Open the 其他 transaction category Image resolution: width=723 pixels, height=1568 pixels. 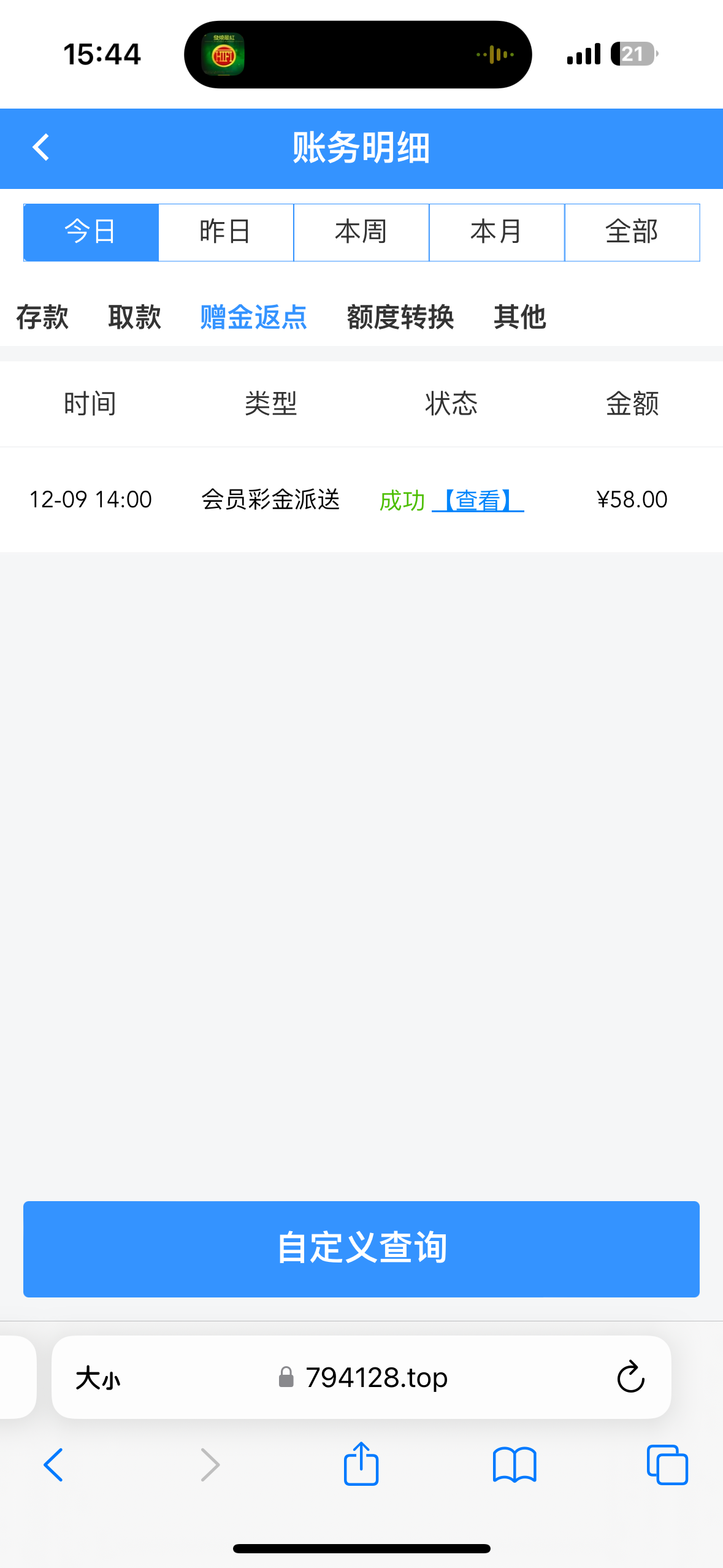tap(520, 317)
